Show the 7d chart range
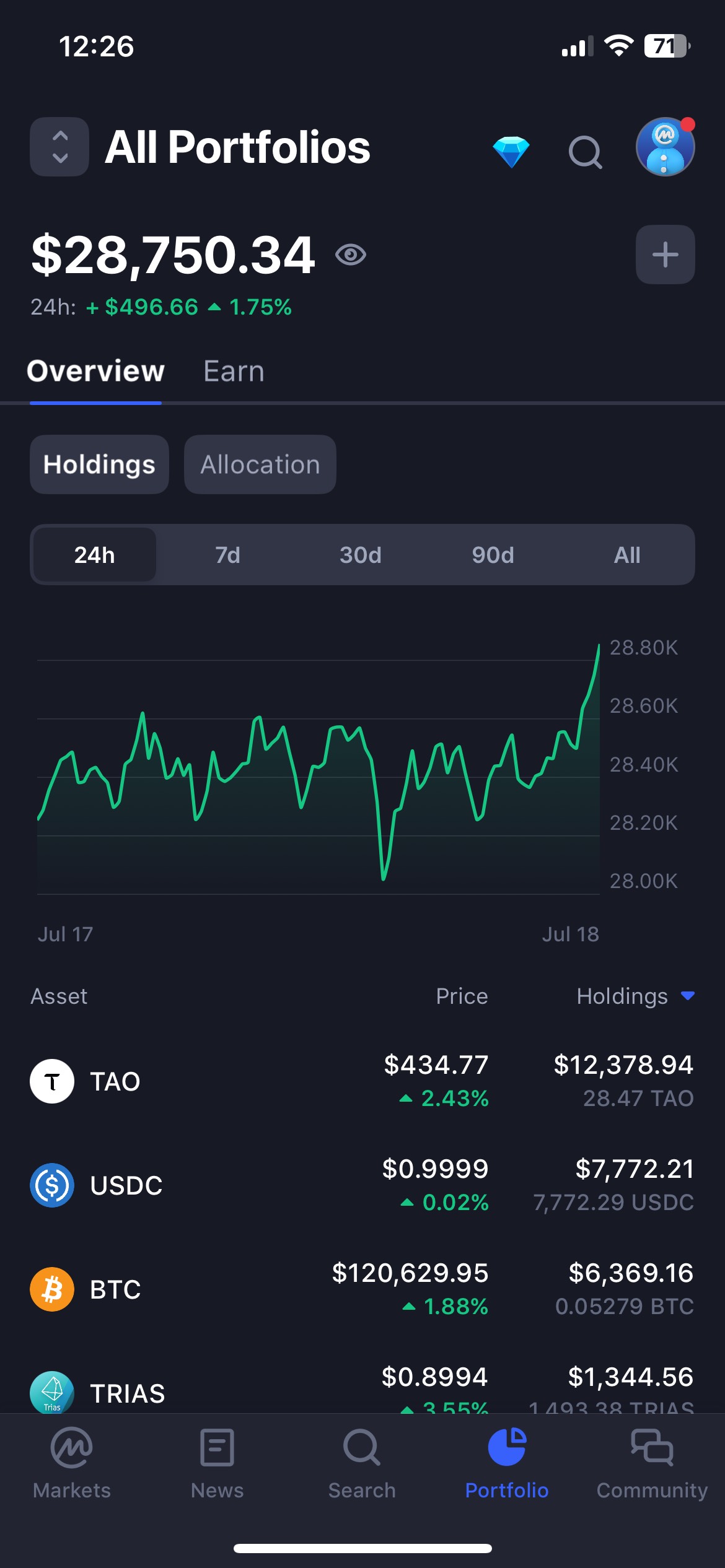 227,555
